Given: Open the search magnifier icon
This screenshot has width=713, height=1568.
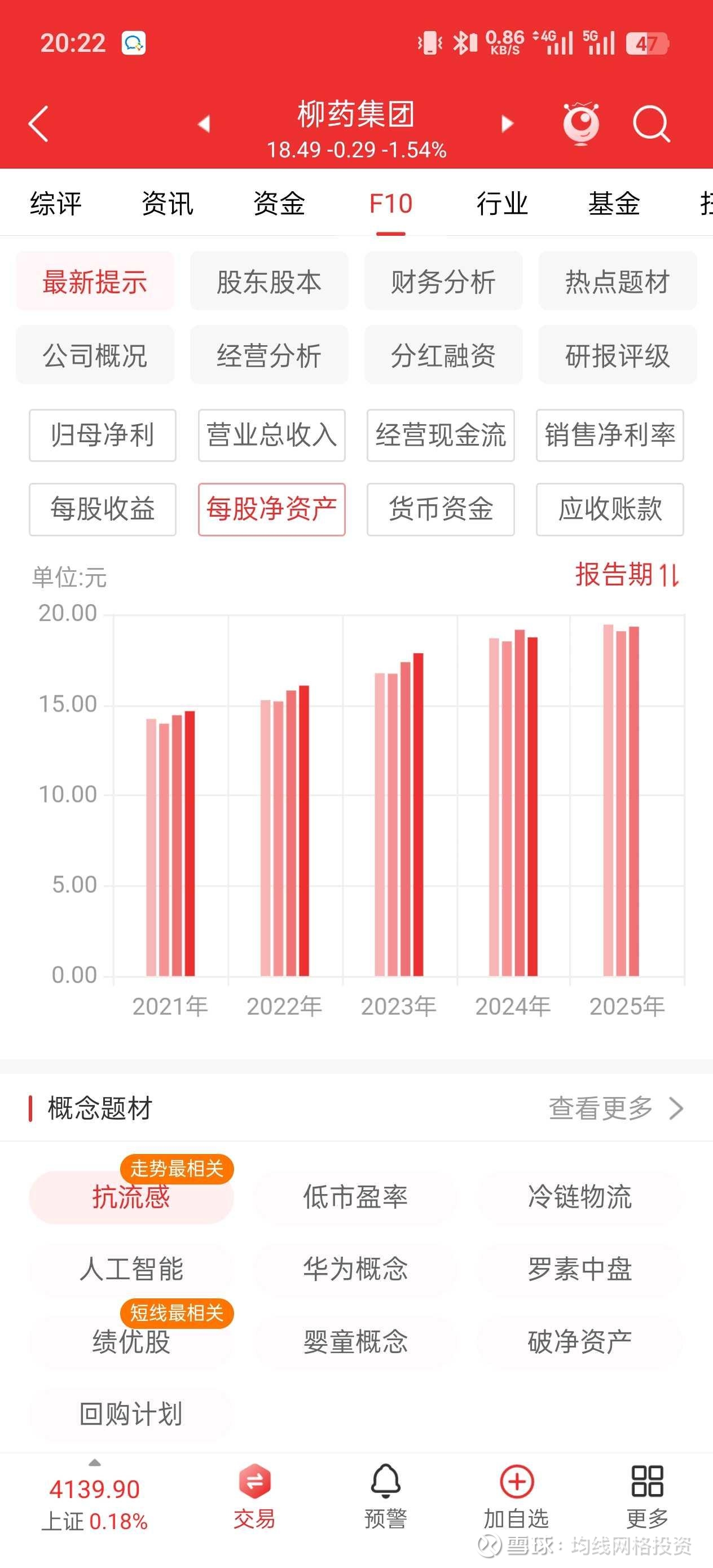Looking at the screenshot, I should pyautogui.click(x=651, y=124).
